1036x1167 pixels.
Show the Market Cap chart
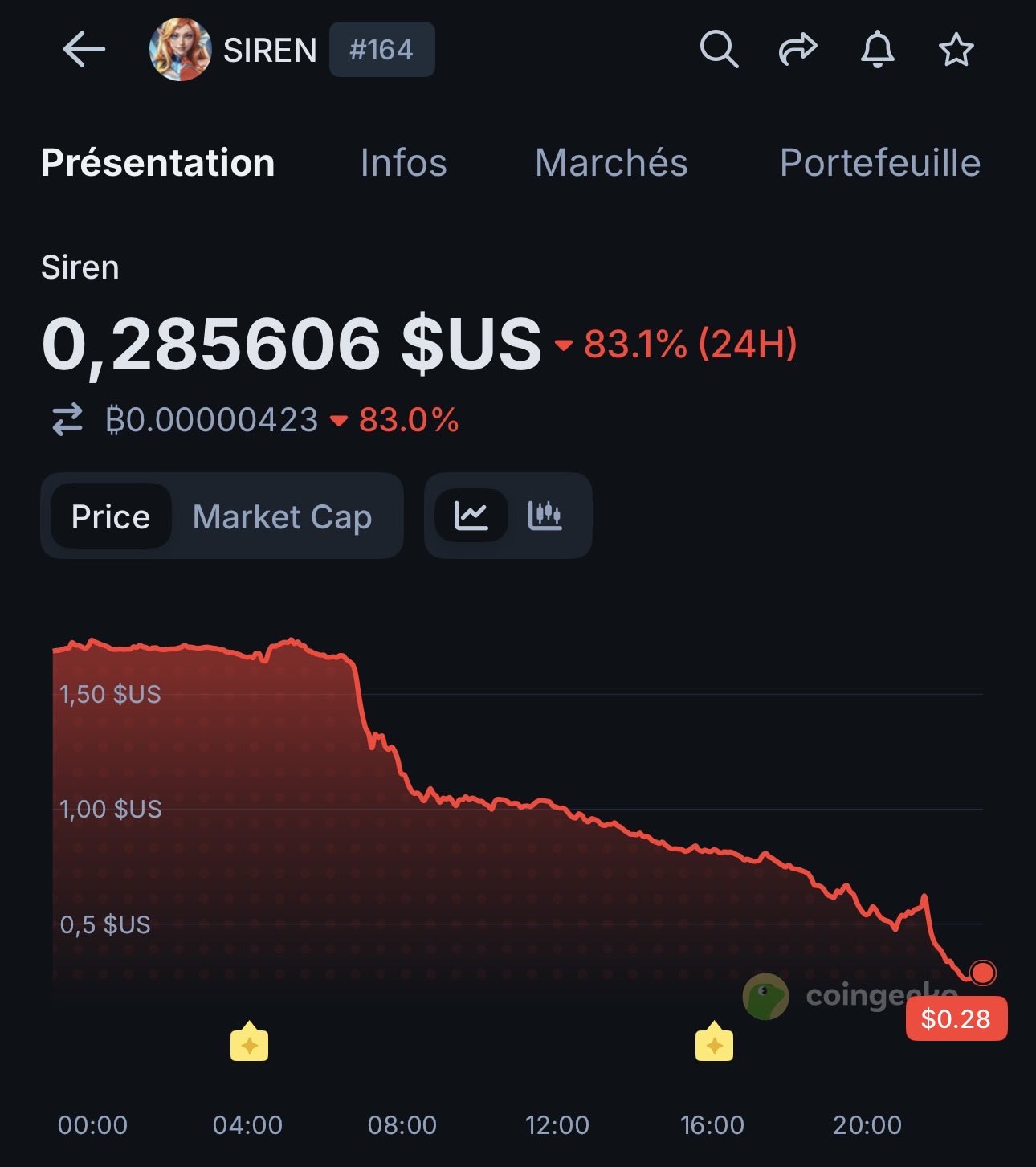[282, 516]
